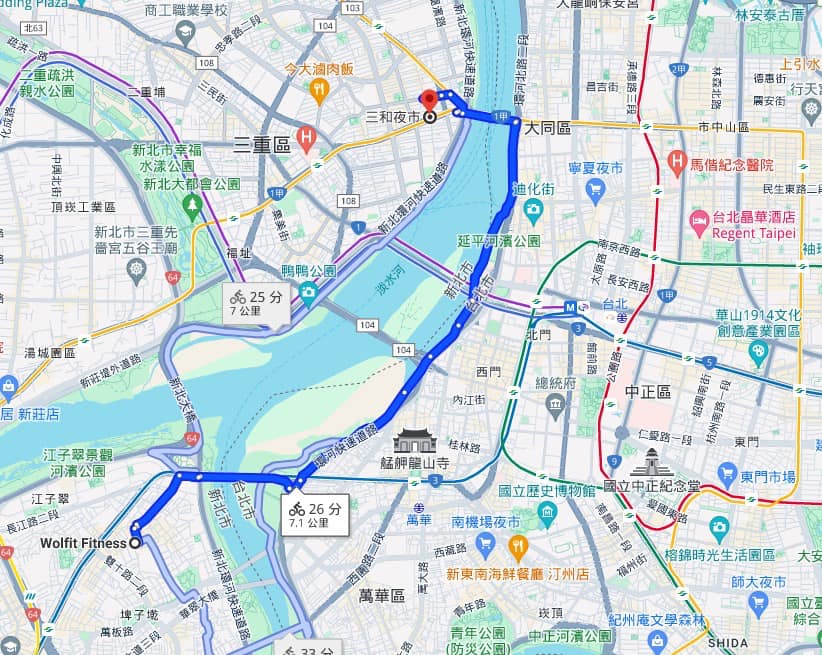Open the 新北大都會公園 park marker
This screenshot has height=655, width=822.
pyautogui.click(x=193, y=206)
